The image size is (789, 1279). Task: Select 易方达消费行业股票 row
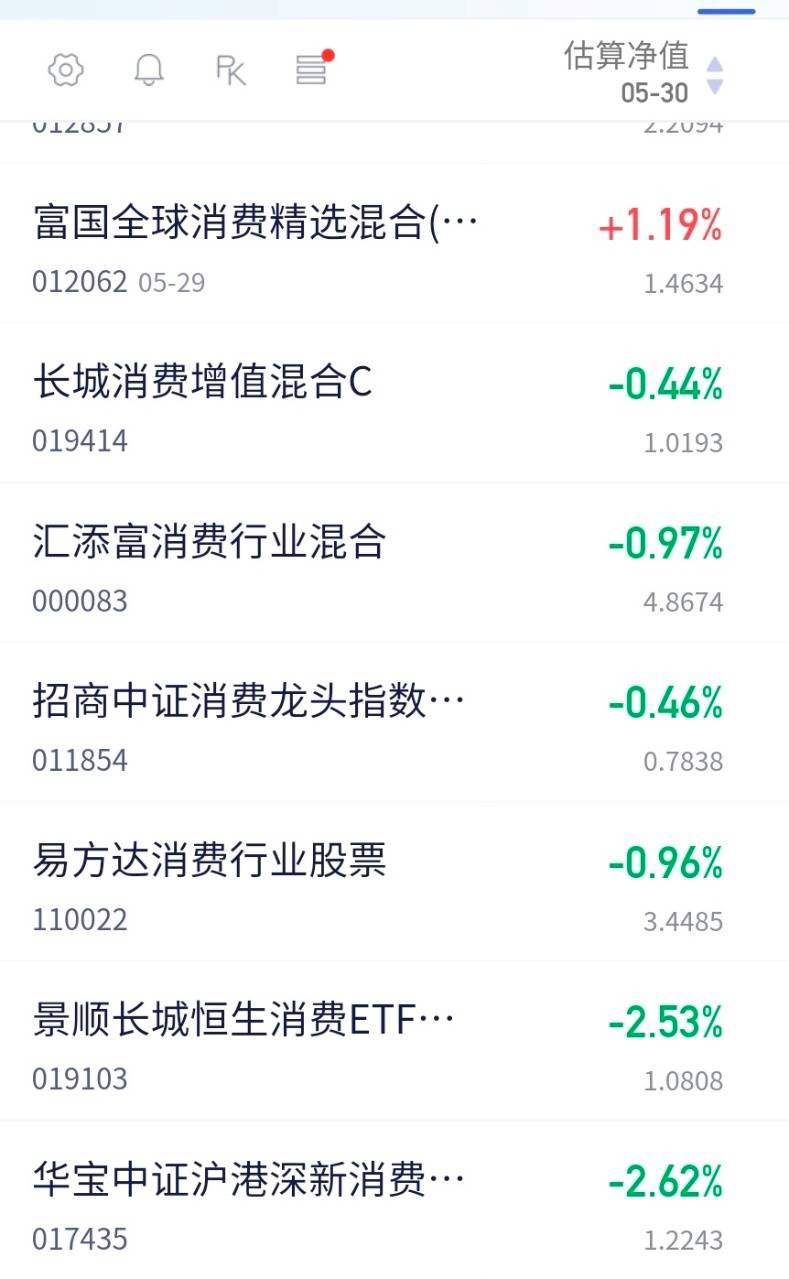click(x=394, y=881)
